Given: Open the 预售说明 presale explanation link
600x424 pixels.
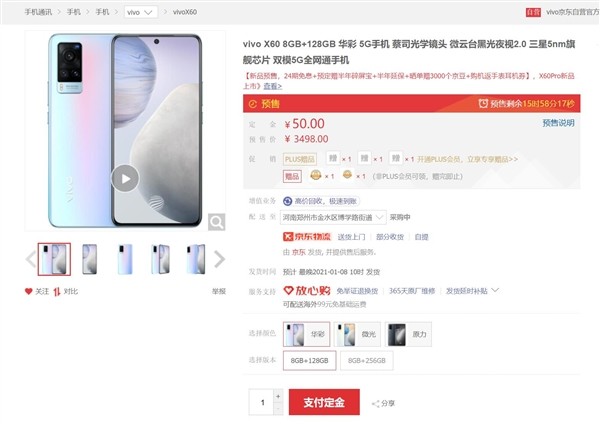Looking at the screenshot, I should (x=558, y=123).
